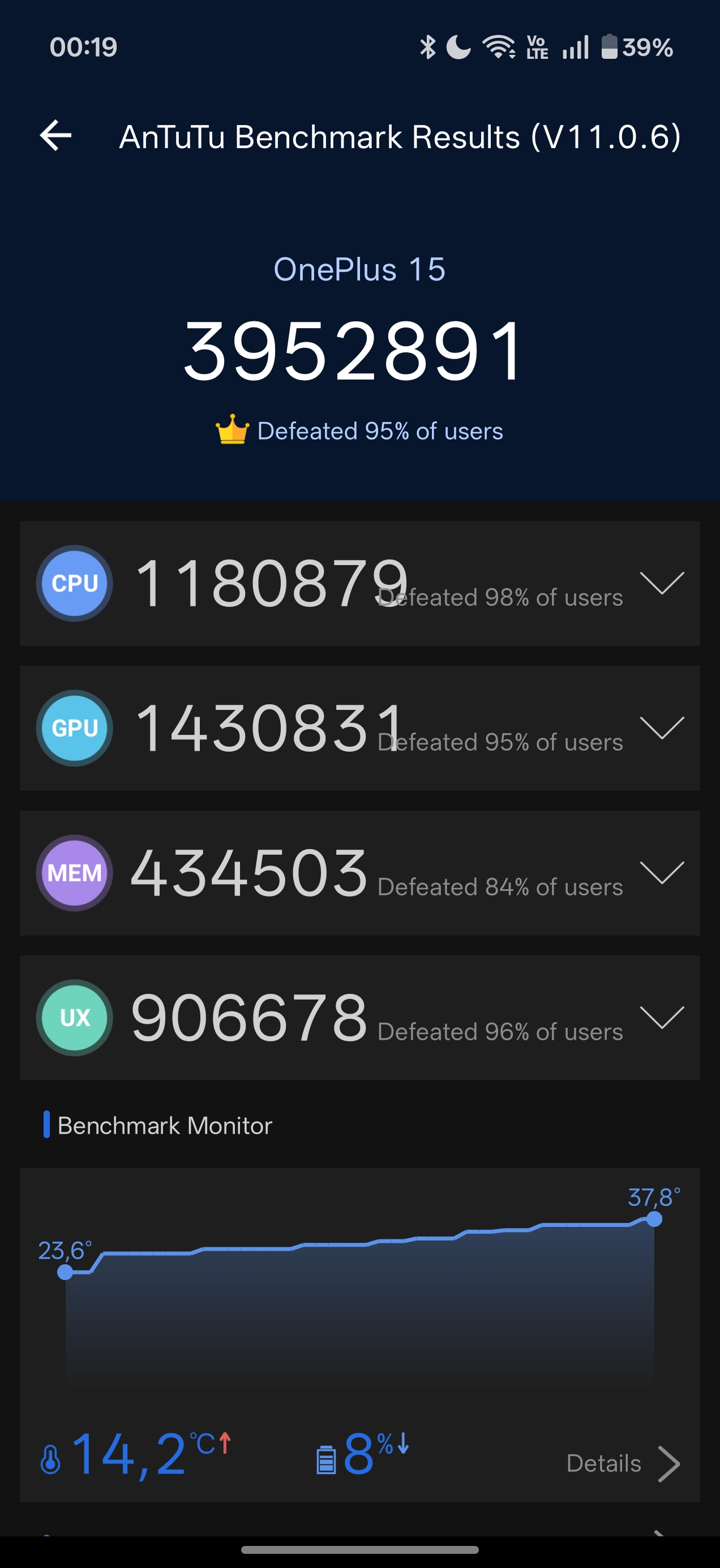Go back using the top-left arrow

[55, 135]
